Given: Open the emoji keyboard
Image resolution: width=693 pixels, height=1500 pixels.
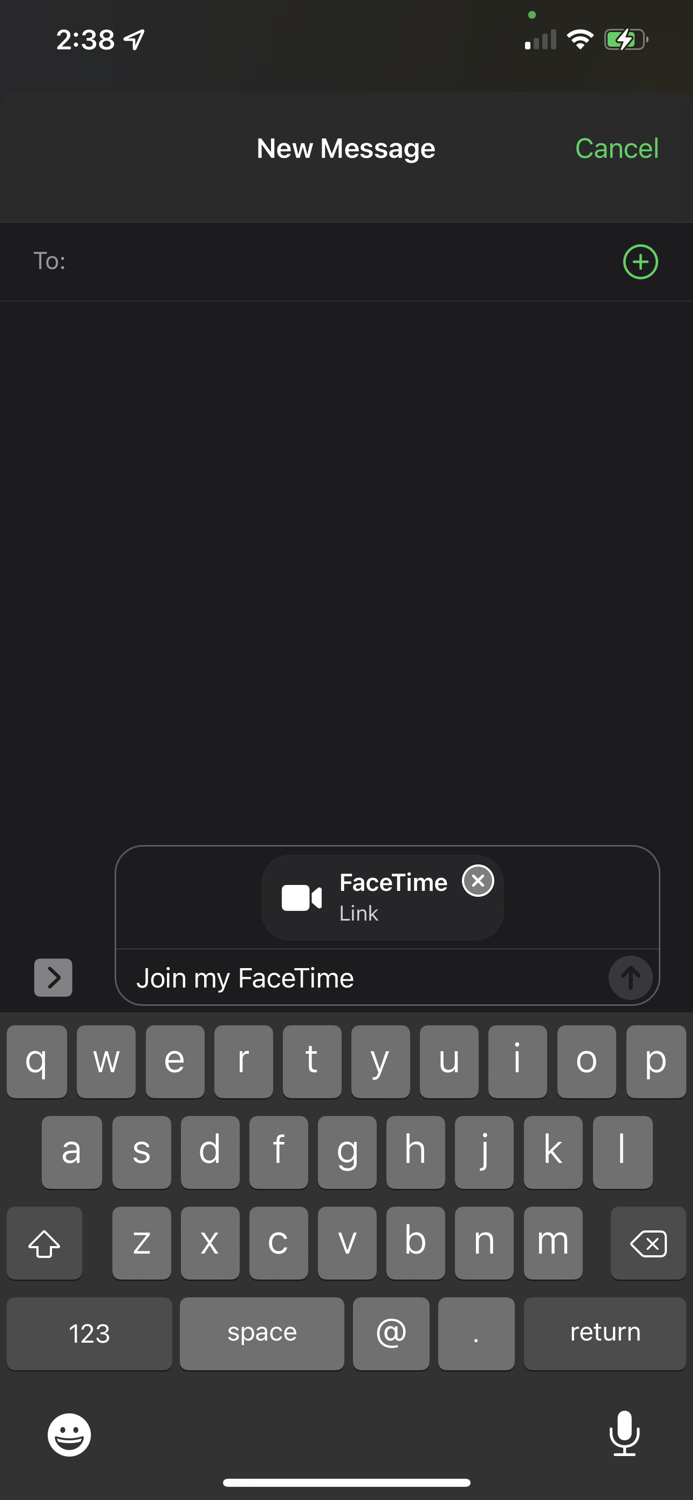Looking at the screenshot, I should (x=69, y=1435).
